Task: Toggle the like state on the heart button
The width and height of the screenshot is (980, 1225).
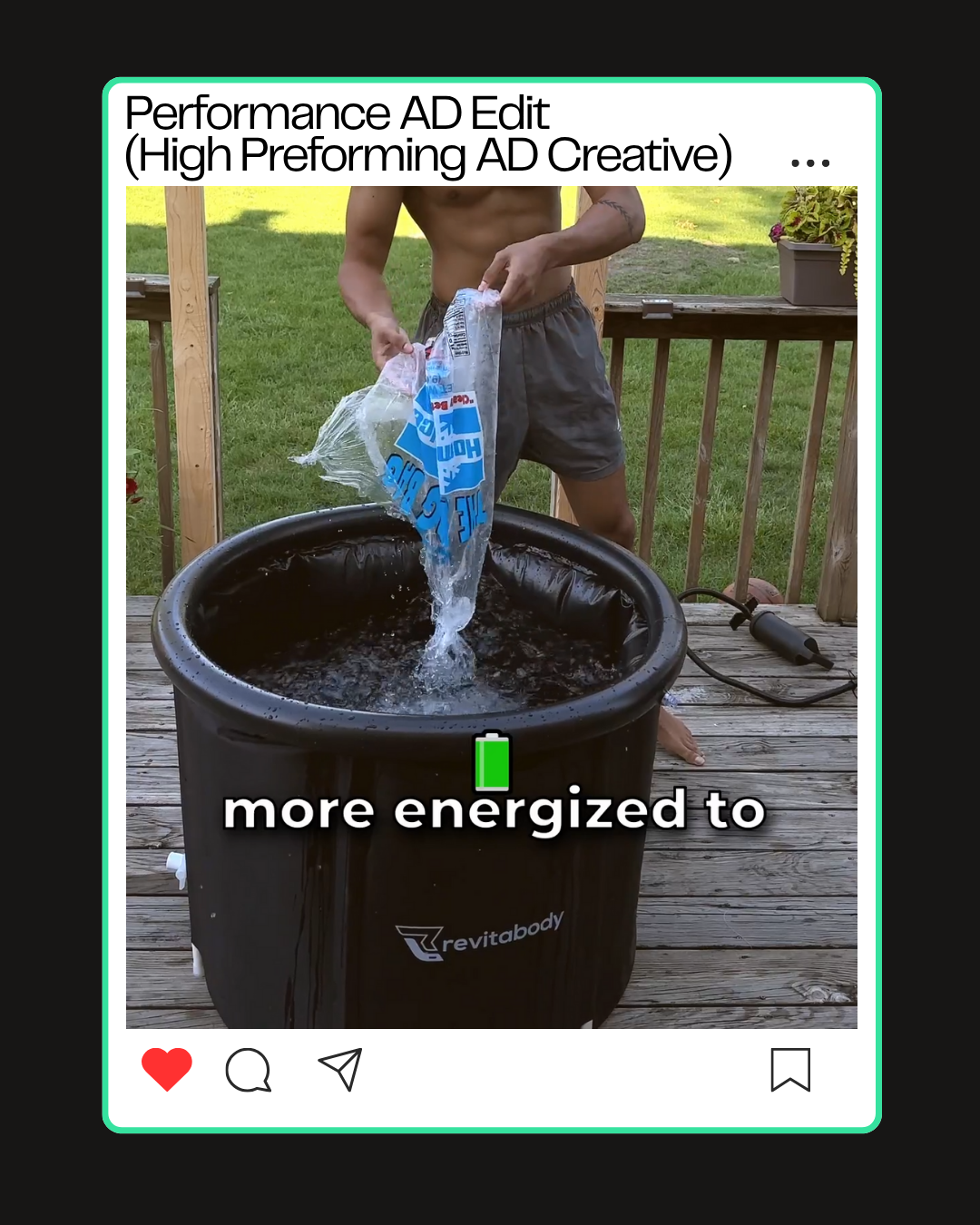Action: pyautogui.click(x=166, y=1072)
